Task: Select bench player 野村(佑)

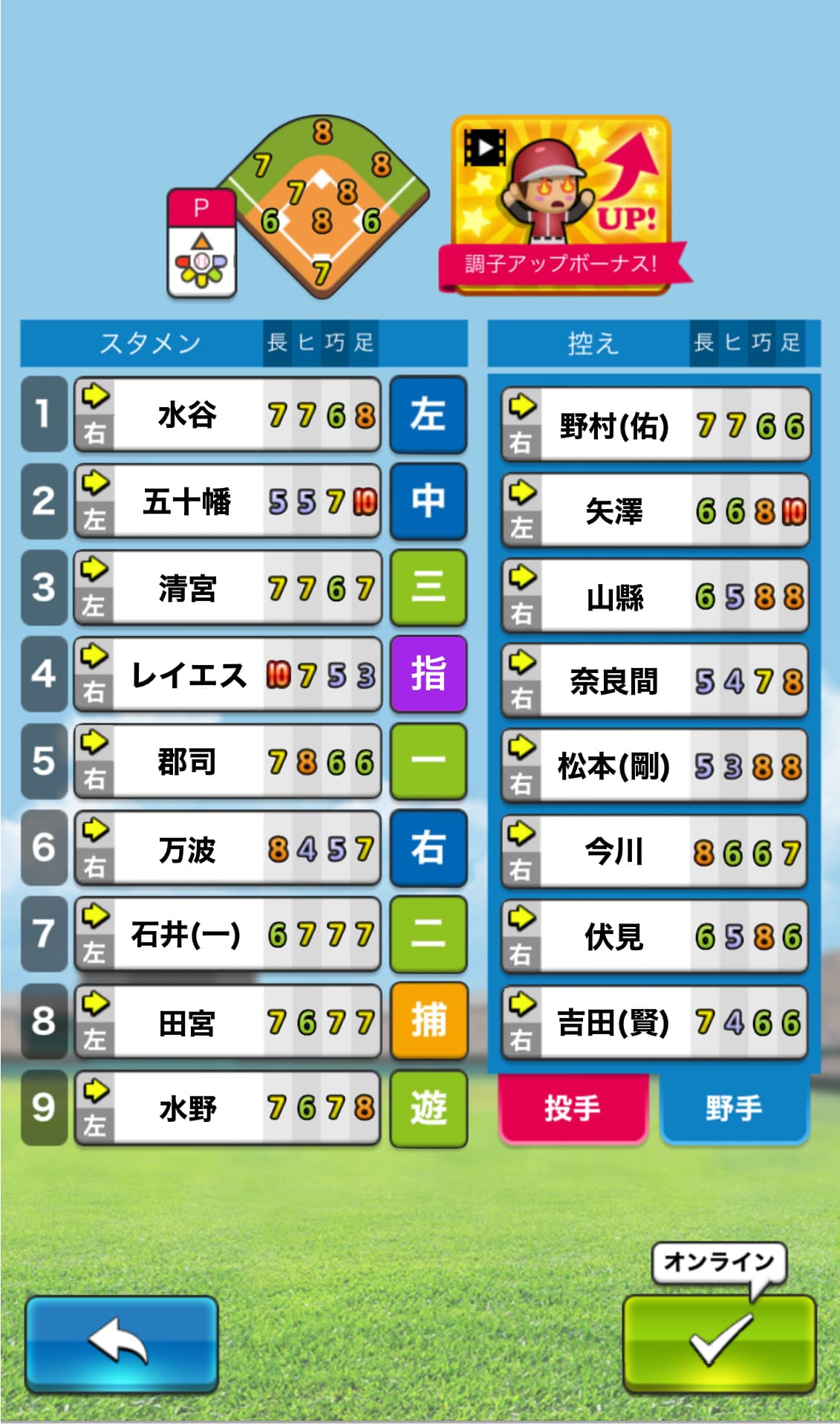Action: point(655,426)
